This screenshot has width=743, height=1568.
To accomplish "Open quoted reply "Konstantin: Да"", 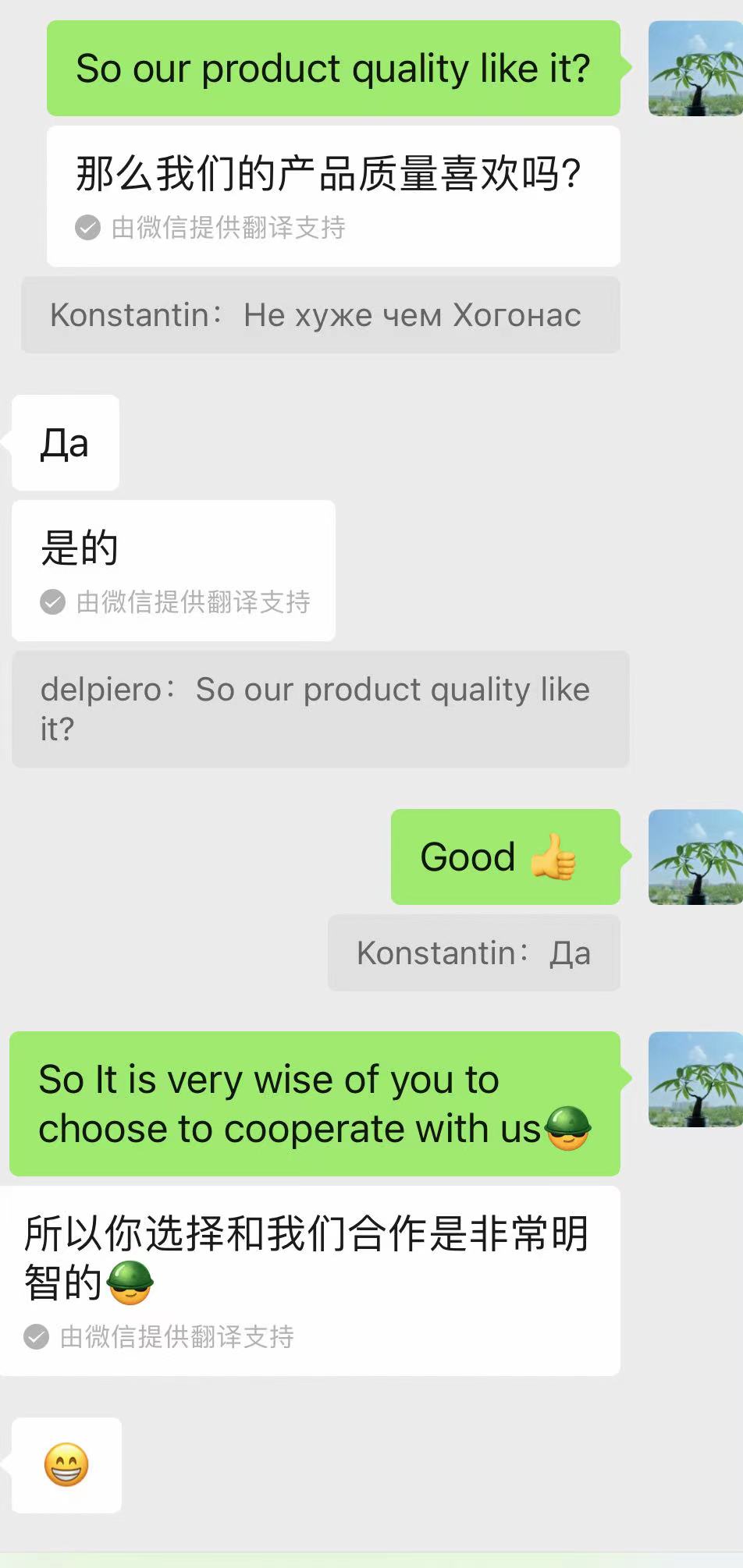I will 474,953.
